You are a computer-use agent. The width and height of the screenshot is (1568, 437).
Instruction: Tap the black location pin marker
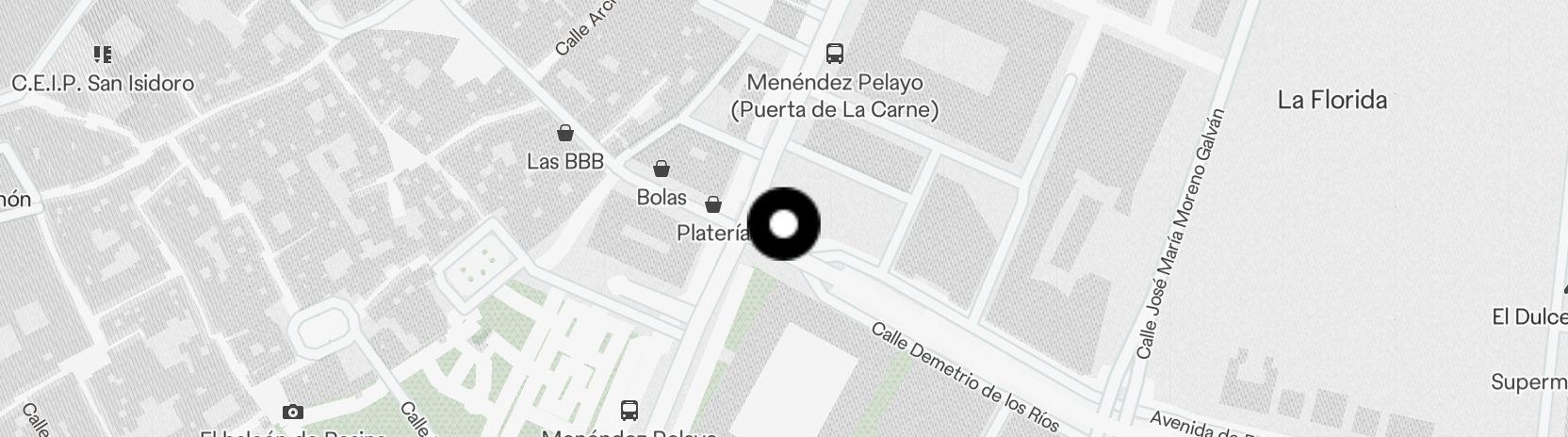click(784, 224)
